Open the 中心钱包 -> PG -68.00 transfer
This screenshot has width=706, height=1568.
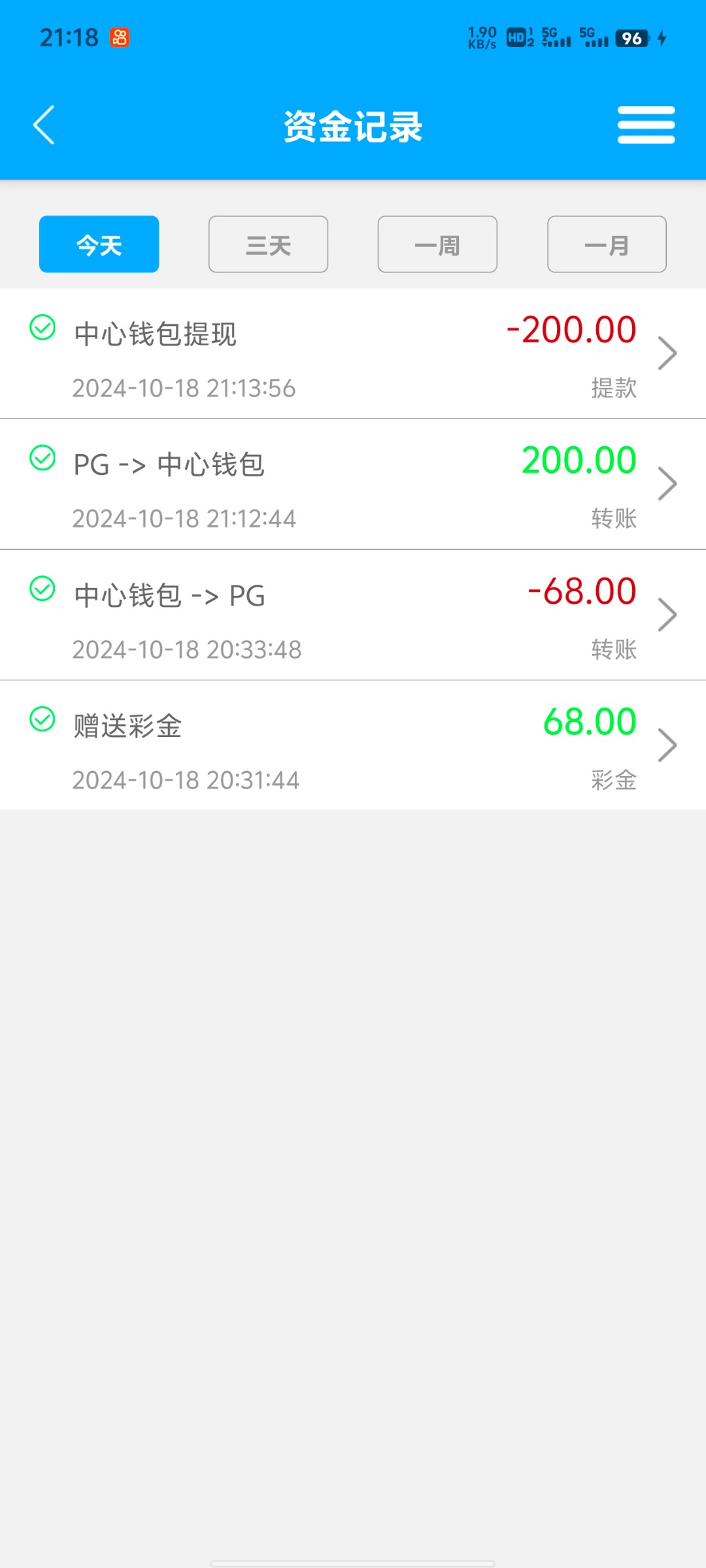353,615
